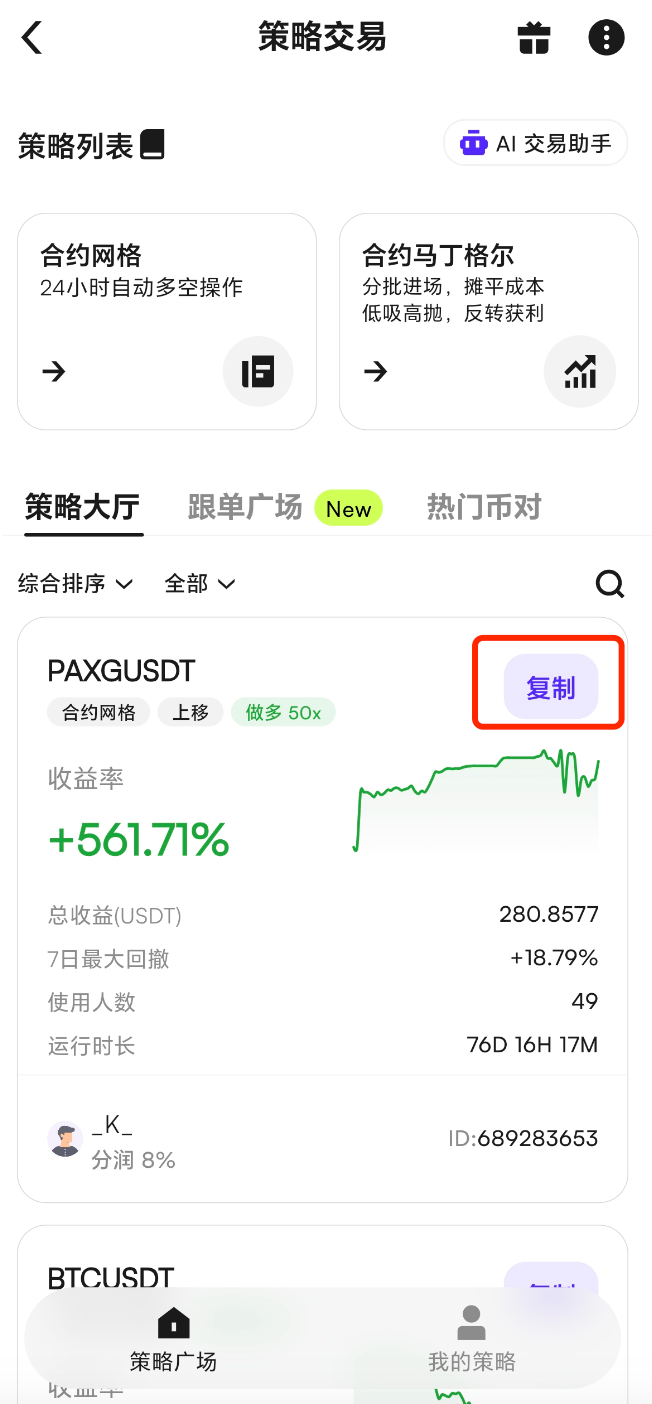652x1404 pixels.
Task: Switch to the 热门币对 tab
Action: pyautogui.click(x=484, y=508)
